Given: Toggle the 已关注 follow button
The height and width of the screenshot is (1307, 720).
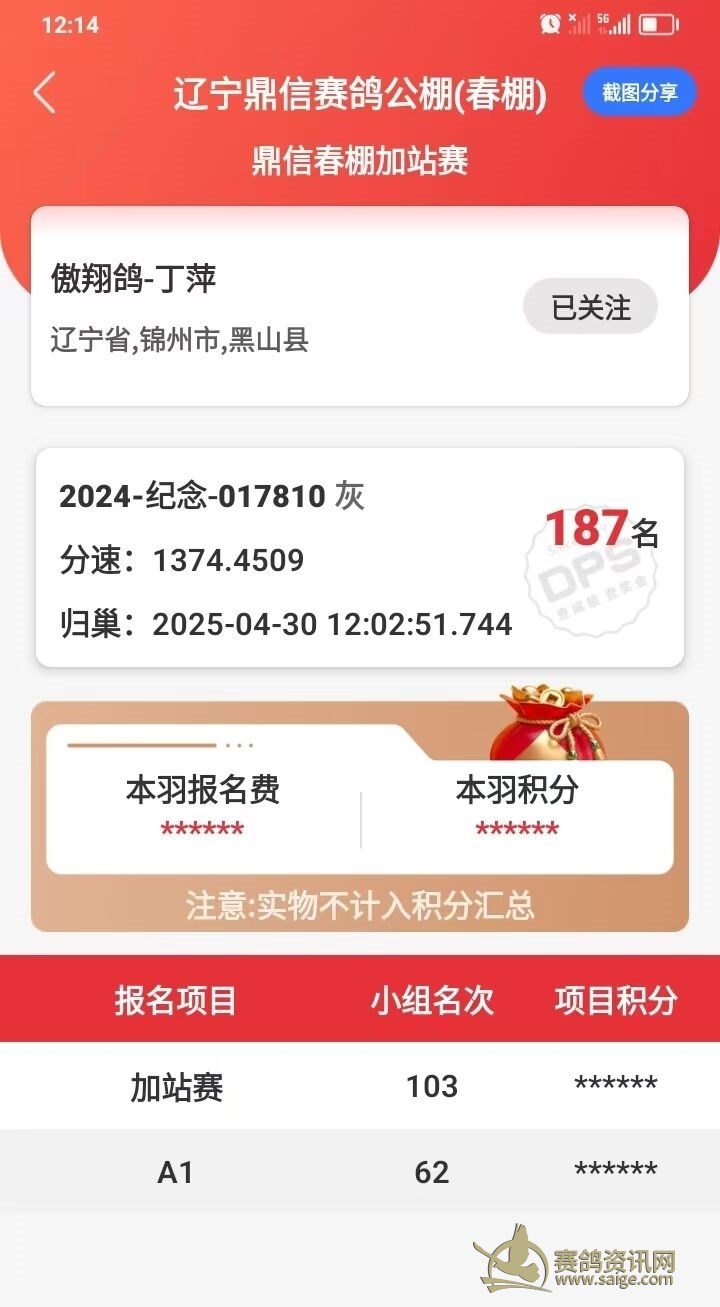Looking at the screenshot, I should pos(590,307).
